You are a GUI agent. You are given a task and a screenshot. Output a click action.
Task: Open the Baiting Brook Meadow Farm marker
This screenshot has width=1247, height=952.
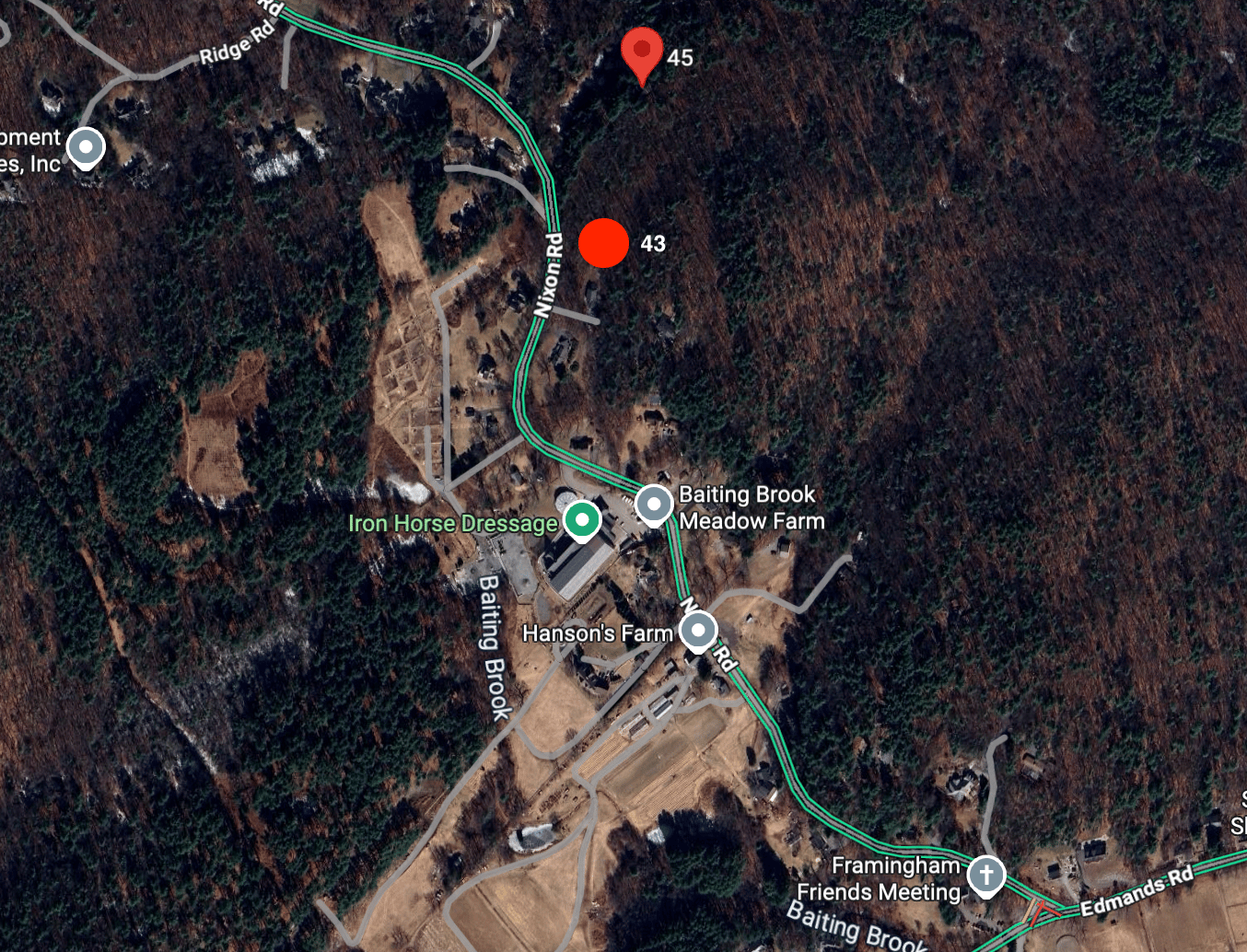(x=654, y=505)
